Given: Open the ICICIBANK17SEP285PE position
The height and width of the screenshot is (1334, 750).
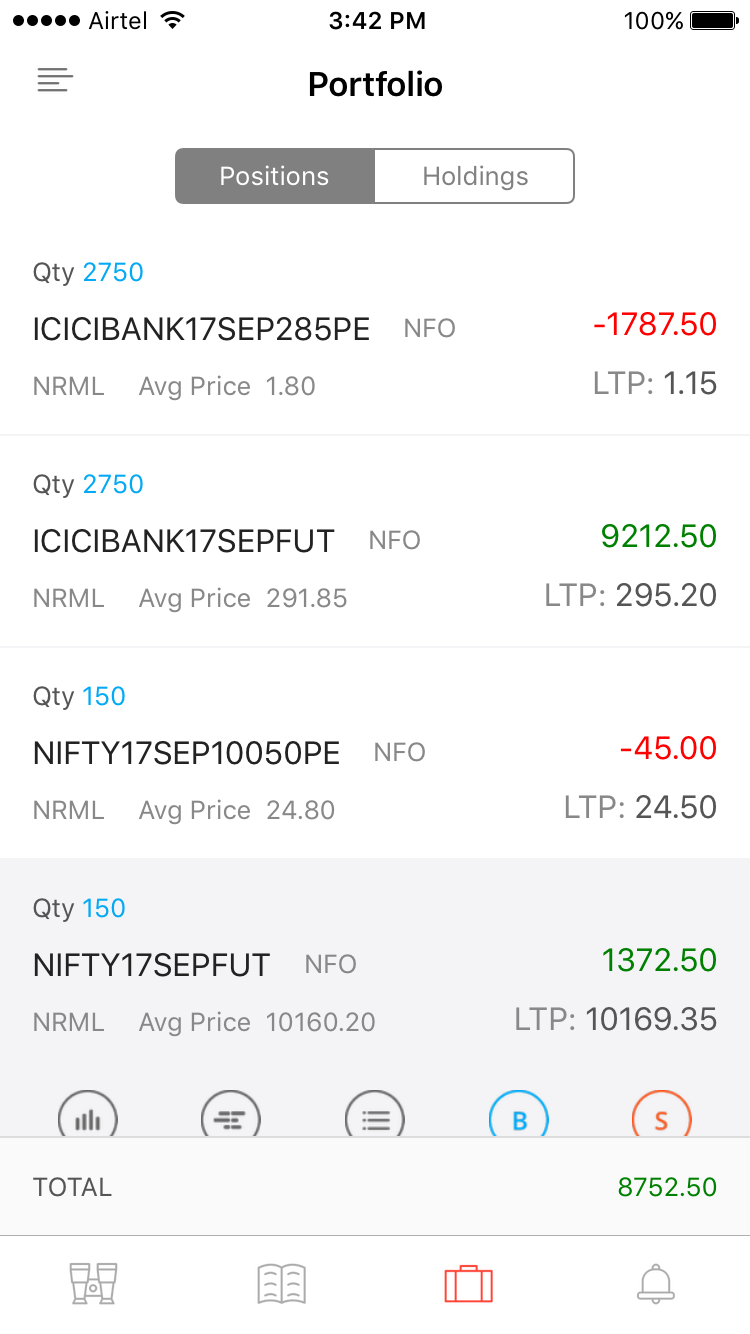Looking at the screenshot, I should tap(375, 329).
